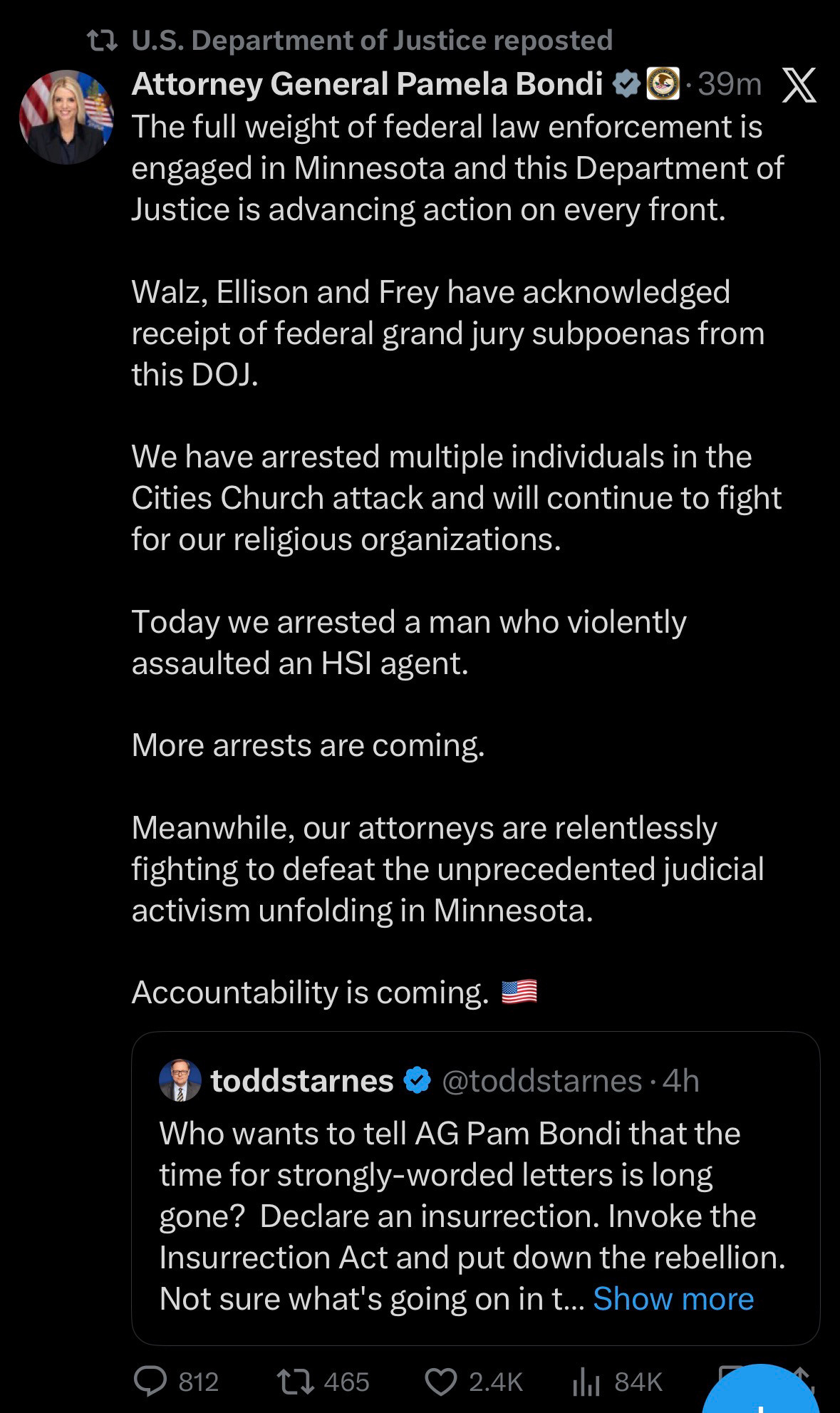
Task: Like the post about Minnesota arrests
Action: click(440, 1382)
